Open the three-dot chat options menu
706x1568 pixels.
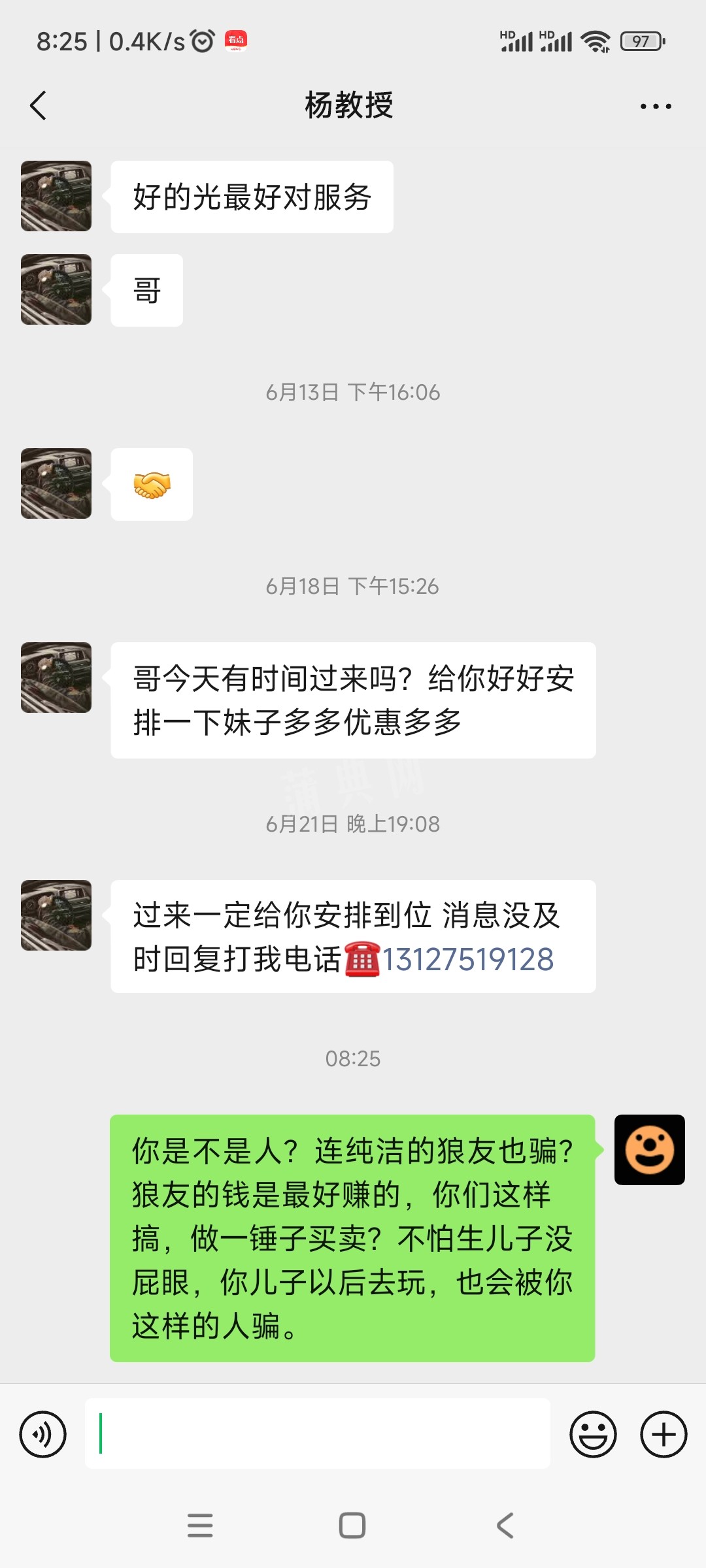click(655, 106)
